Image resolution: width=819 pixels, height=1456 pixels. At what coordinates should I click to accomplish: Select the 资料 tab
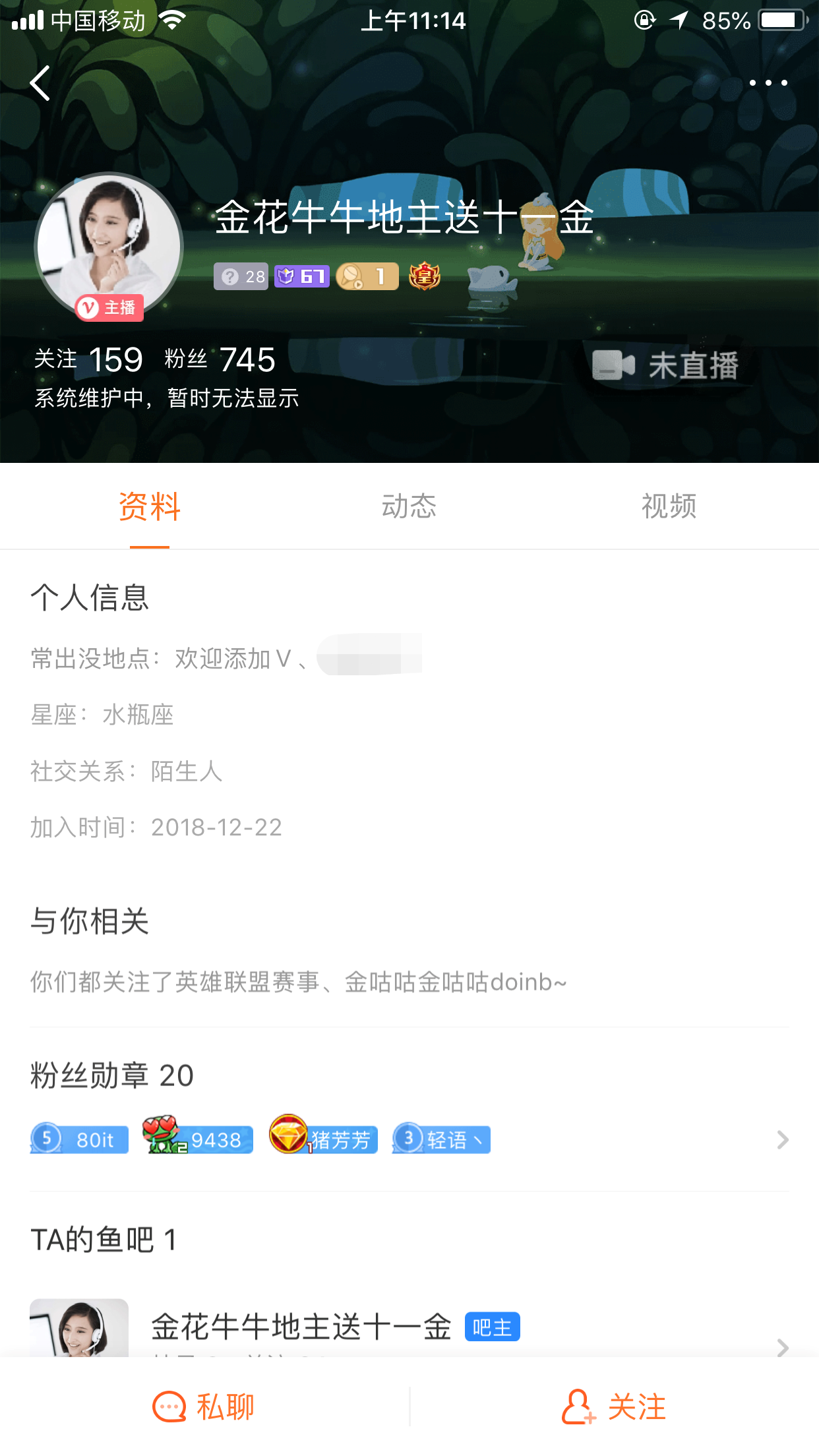(150, 506)
